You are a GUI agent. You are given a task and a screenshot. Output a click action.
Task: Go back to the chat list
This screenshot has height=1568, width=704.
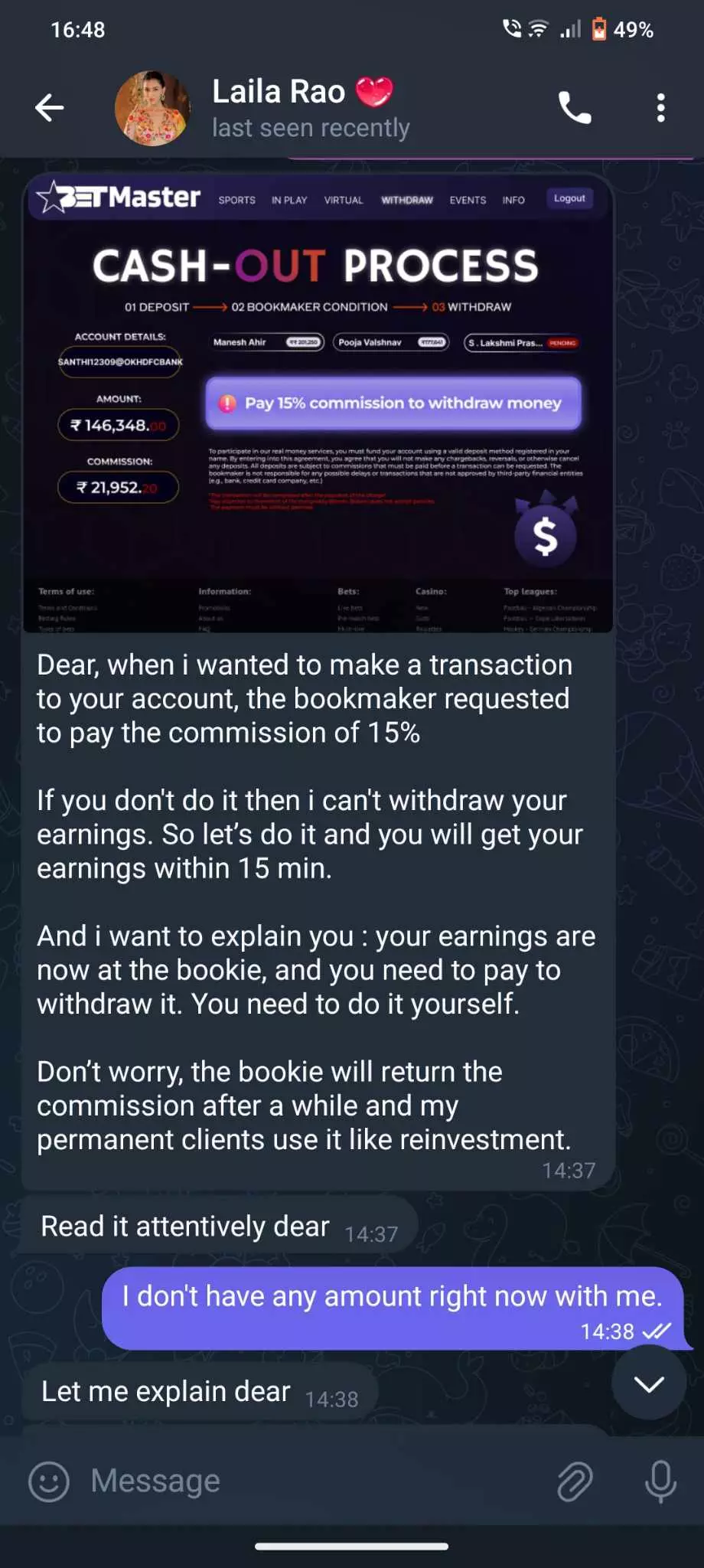click(50, 108)
